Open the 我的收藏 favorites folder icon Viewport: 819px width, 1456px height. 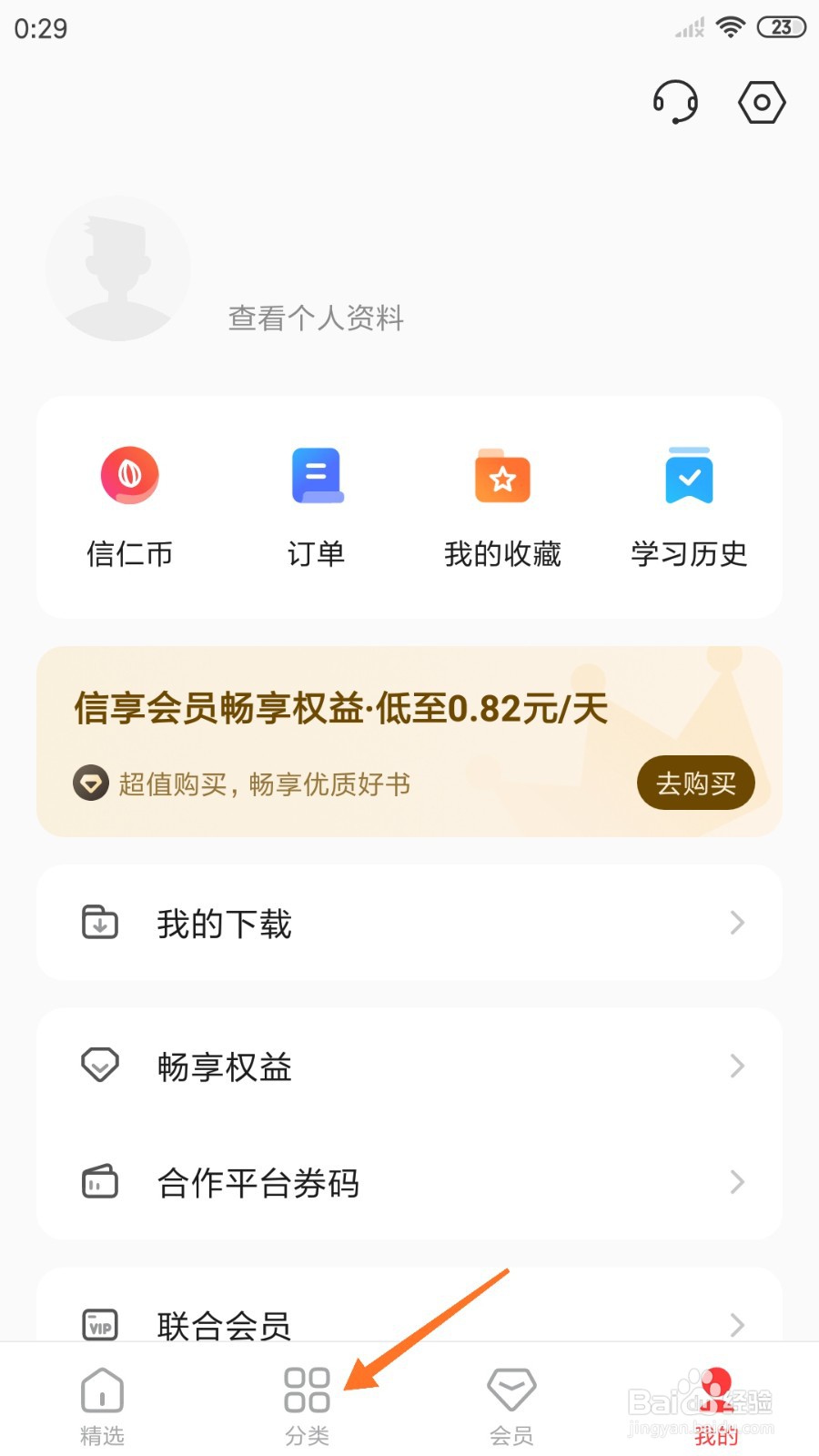click(x=501, y=474)
